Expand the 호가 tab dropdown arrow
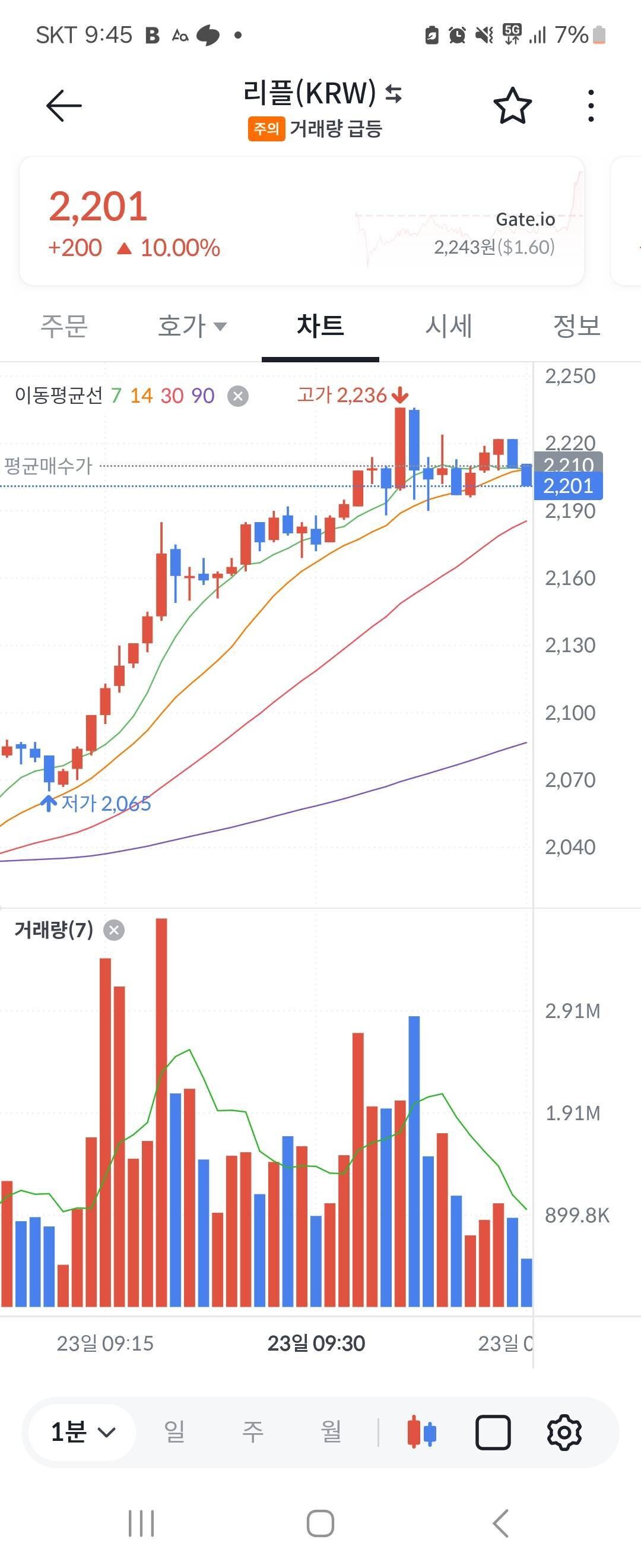Screen dimensions: 641x1568 pyautogui.click(x=220, y=327)
